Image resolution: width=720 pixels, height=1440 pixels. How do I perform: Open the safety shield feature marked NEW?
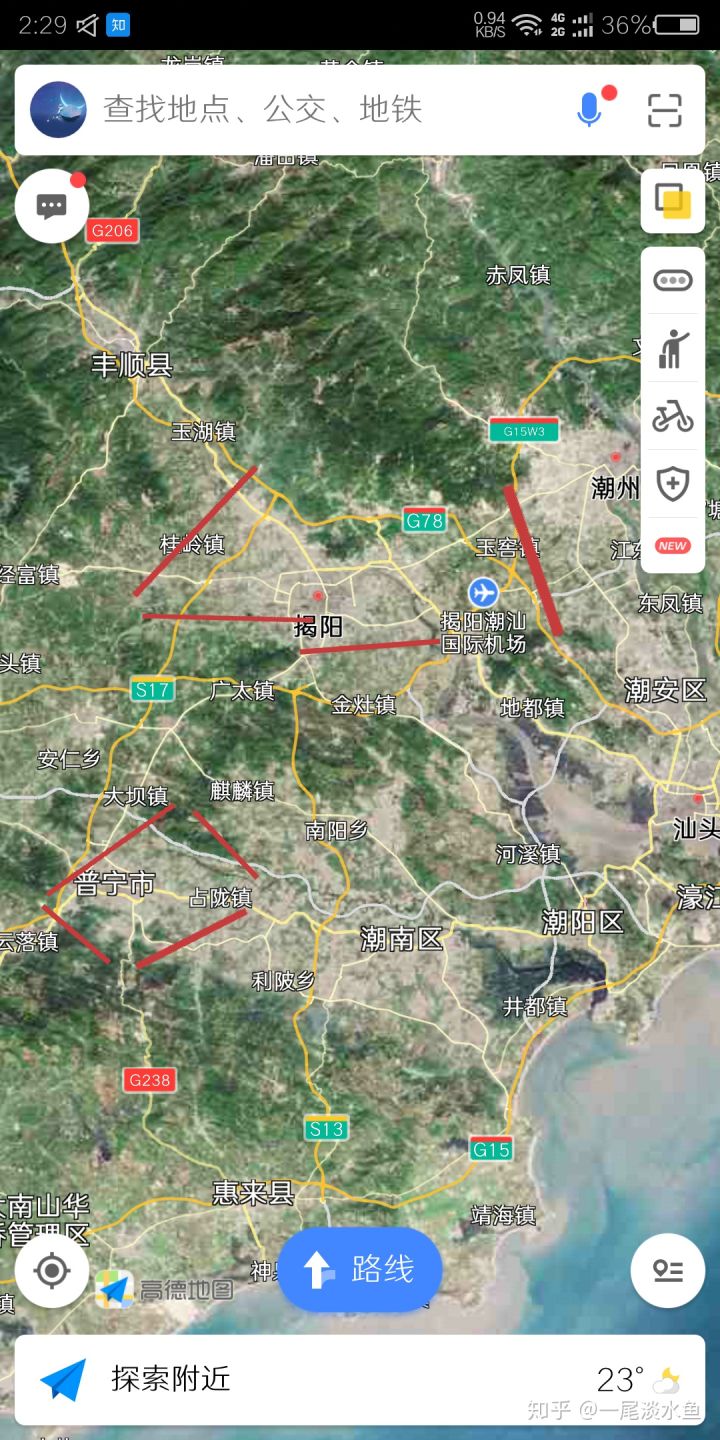pos(672,484)
